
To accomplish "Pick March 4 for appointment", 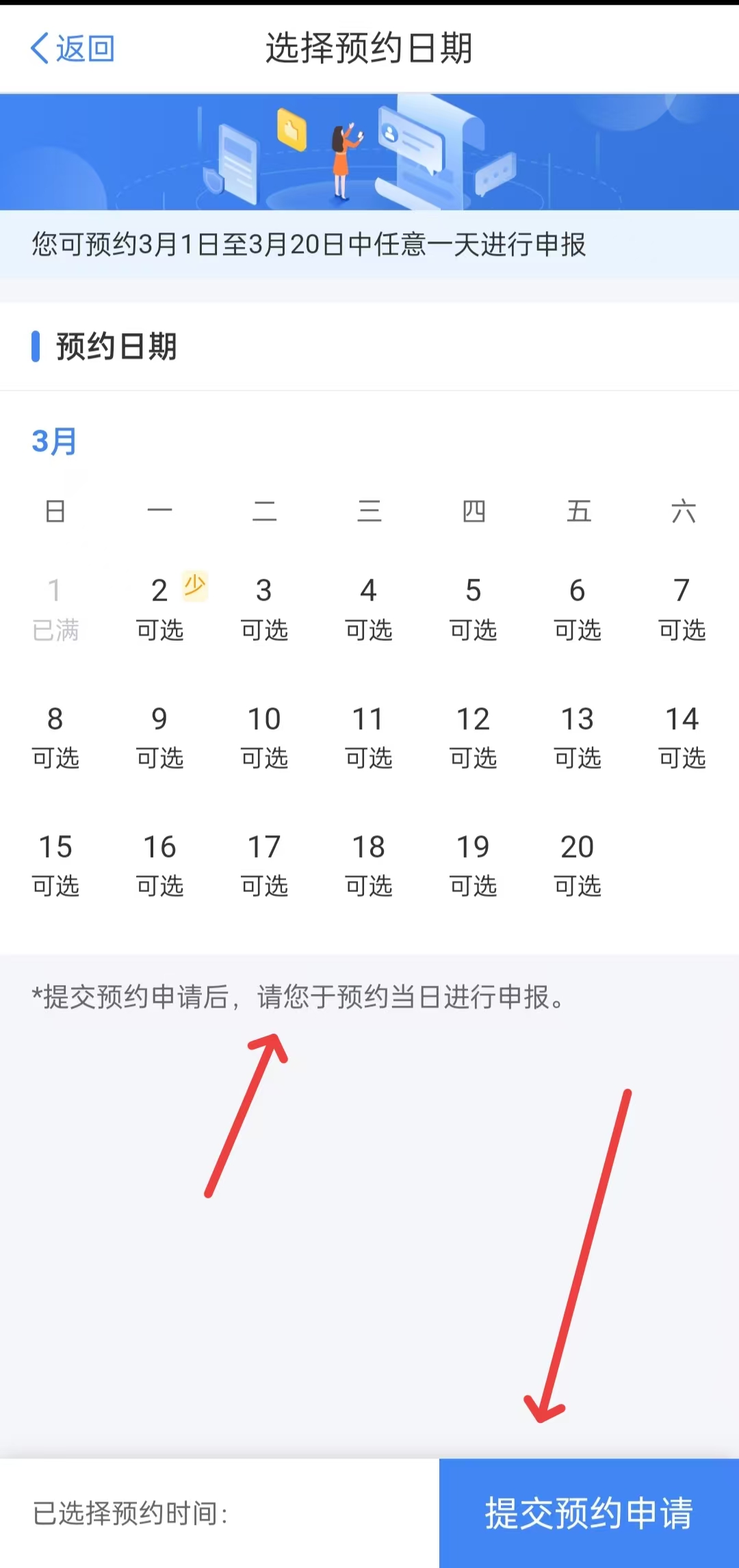I will click(x=369, y=607).
